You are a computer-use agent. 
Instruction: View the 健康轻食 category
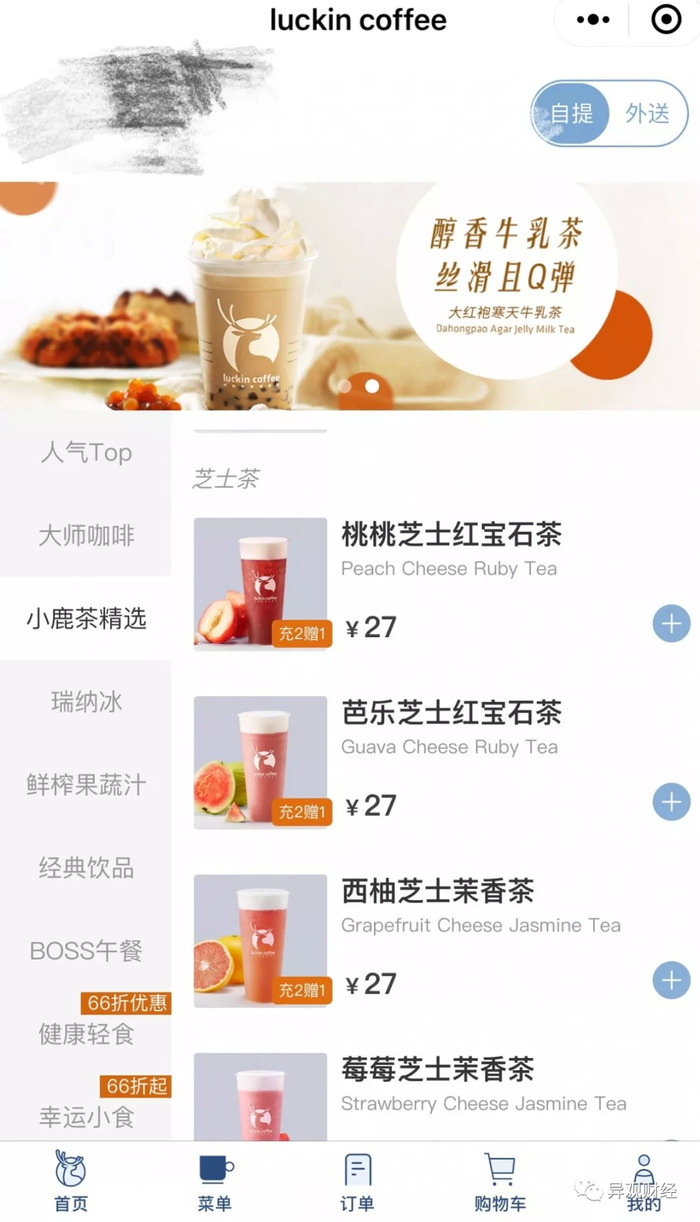86,1034
